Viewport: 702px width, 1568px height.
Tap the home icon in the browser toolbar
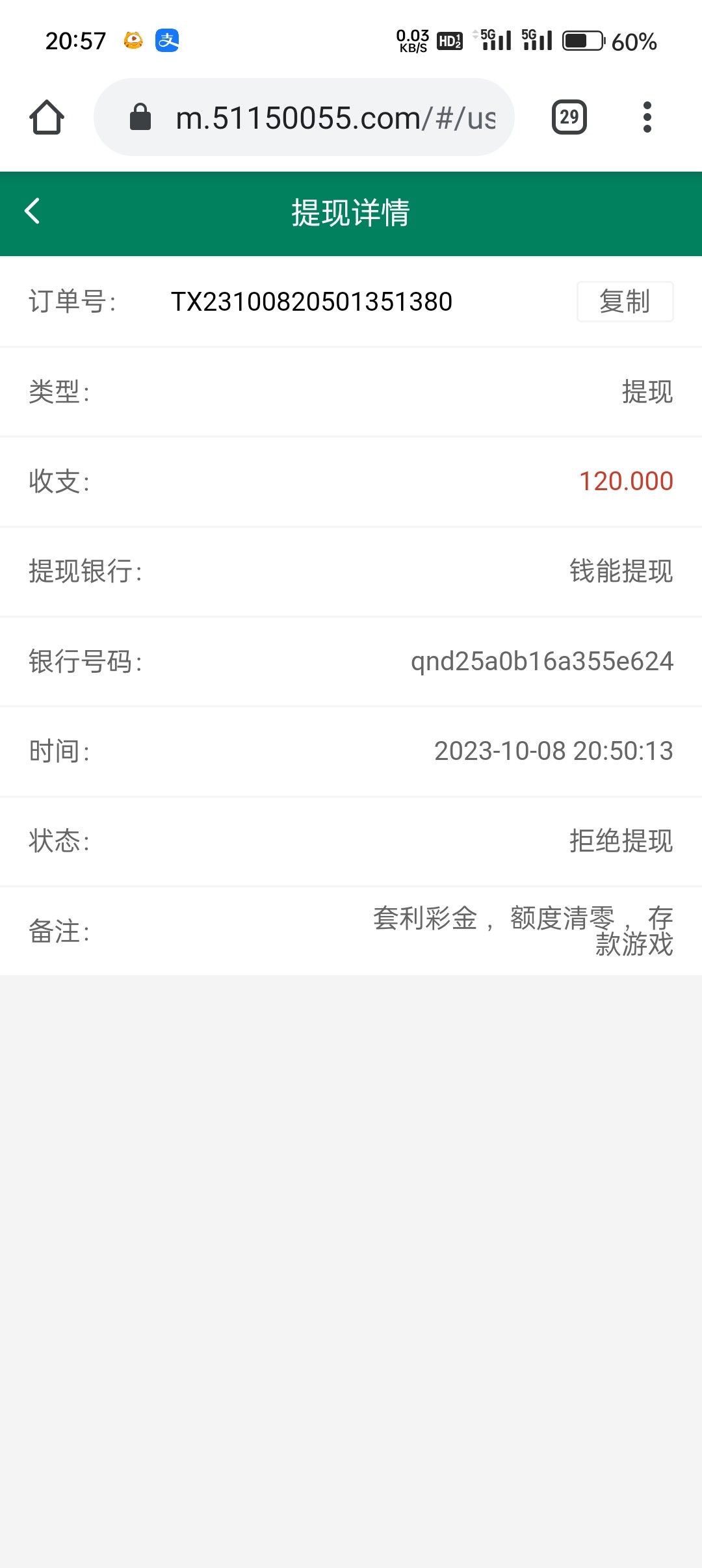(47, 117)
